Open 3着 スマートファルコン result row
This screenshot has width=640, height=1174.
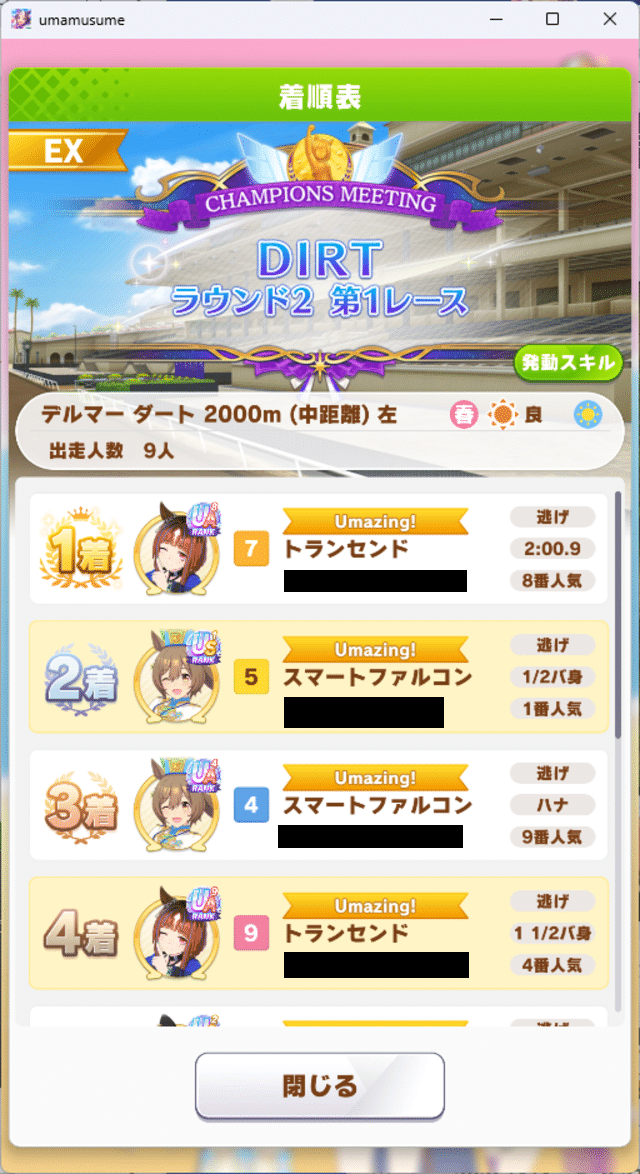[x=320, y=805]
